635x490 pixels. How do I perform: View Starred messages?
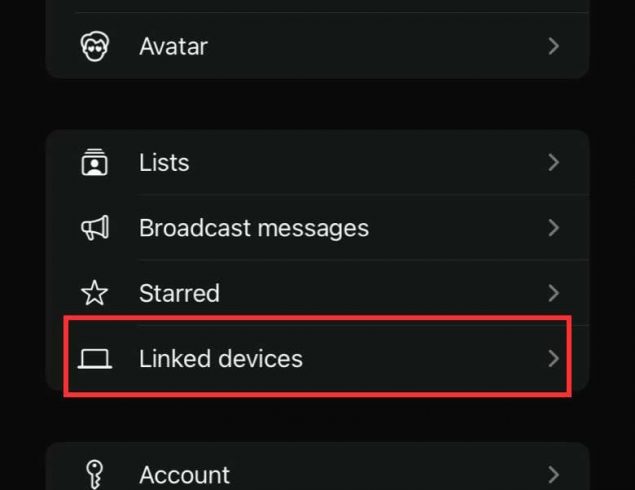pos(316,293)
